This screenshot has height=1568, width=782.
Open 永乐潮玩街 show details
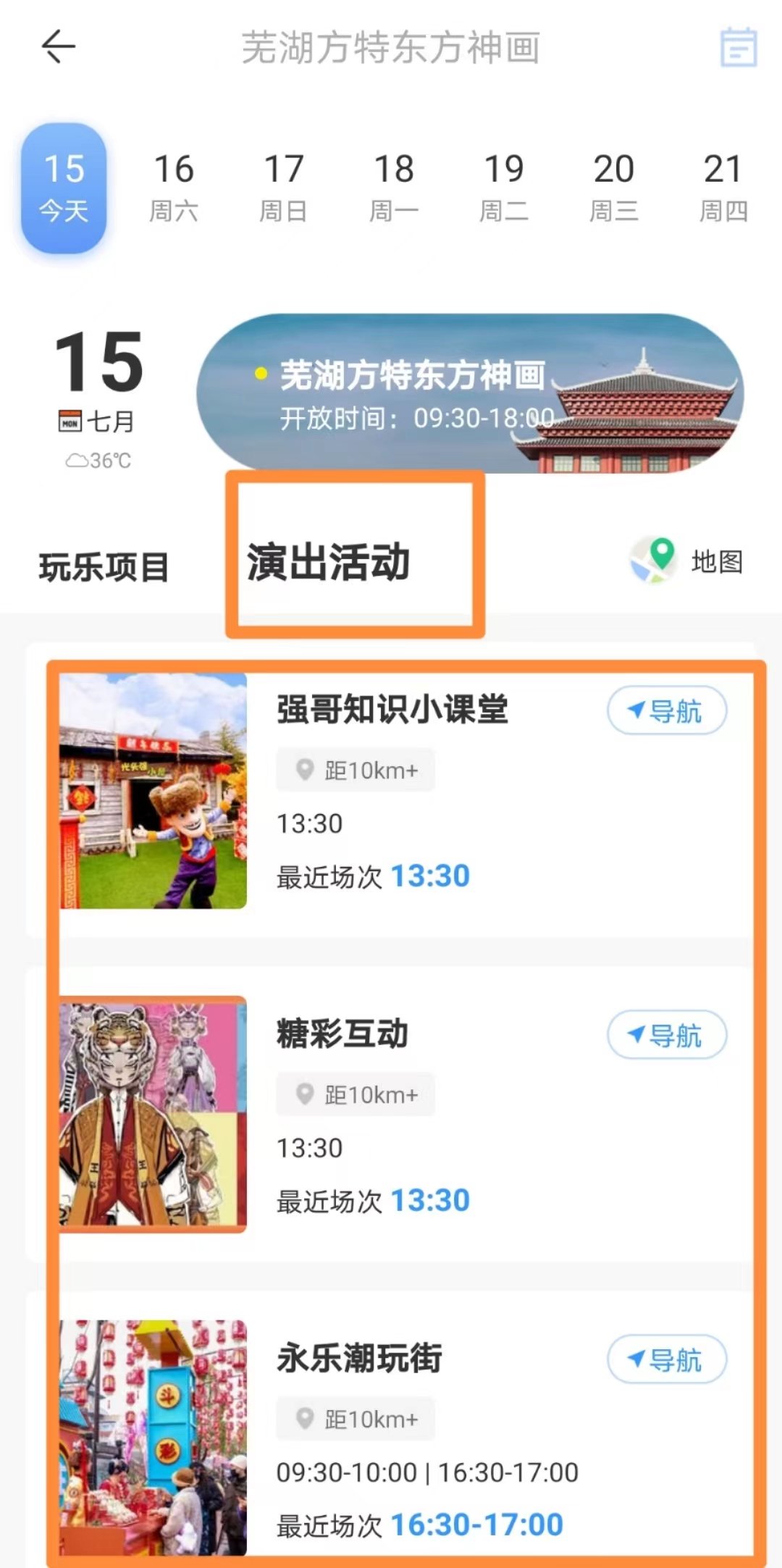point(359,1359)
